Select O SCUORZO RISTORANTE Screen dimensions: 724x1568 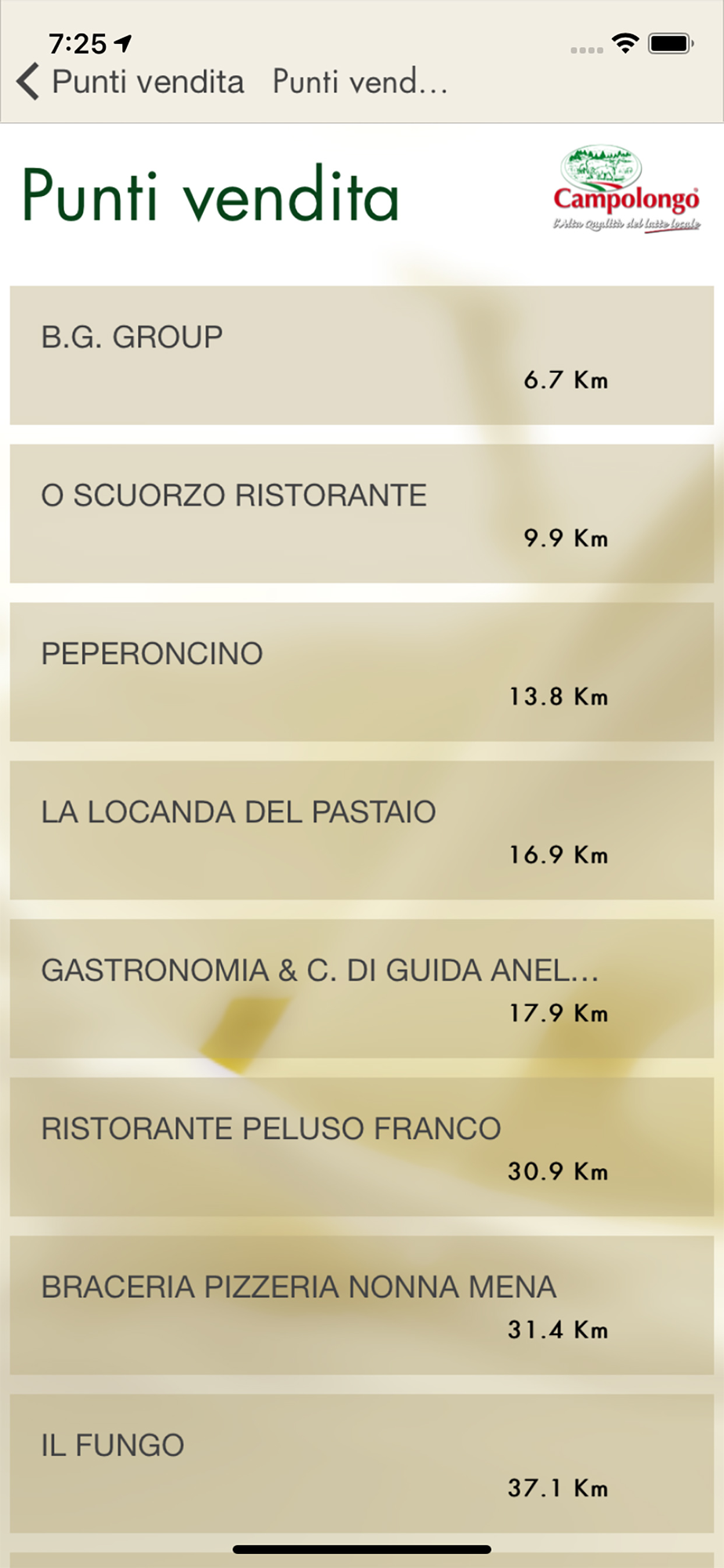(x=362, y=514)
